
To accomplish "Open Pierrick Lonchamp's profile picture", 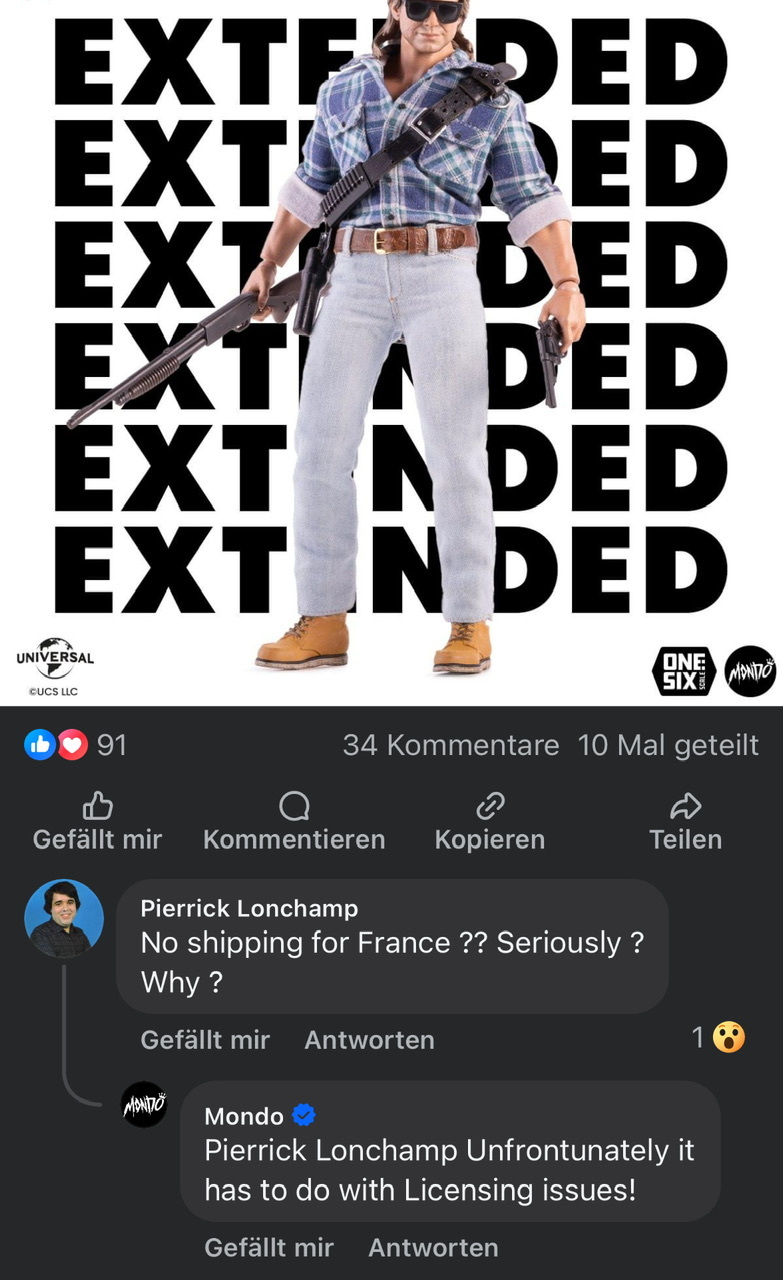I will click(64, 919).
